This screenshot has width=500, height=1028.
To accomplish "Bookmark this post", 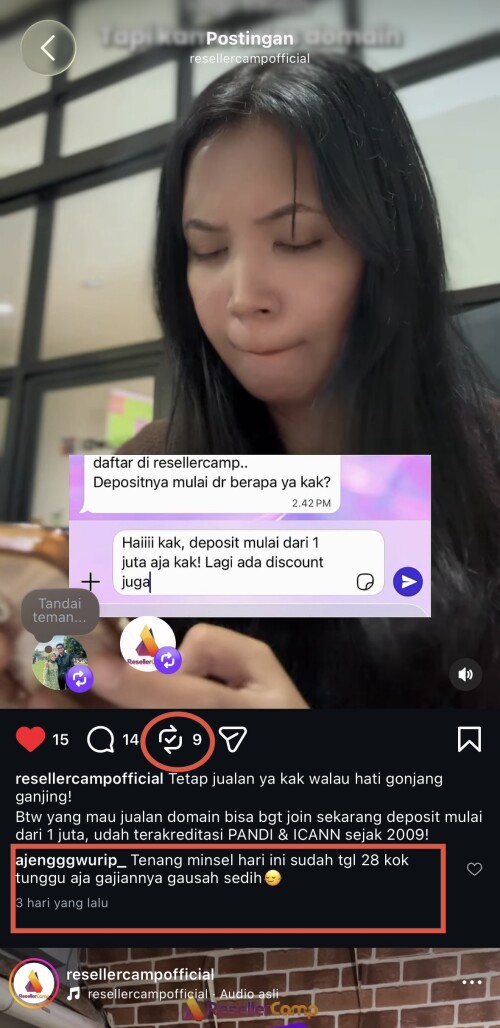I will (469, 740).
